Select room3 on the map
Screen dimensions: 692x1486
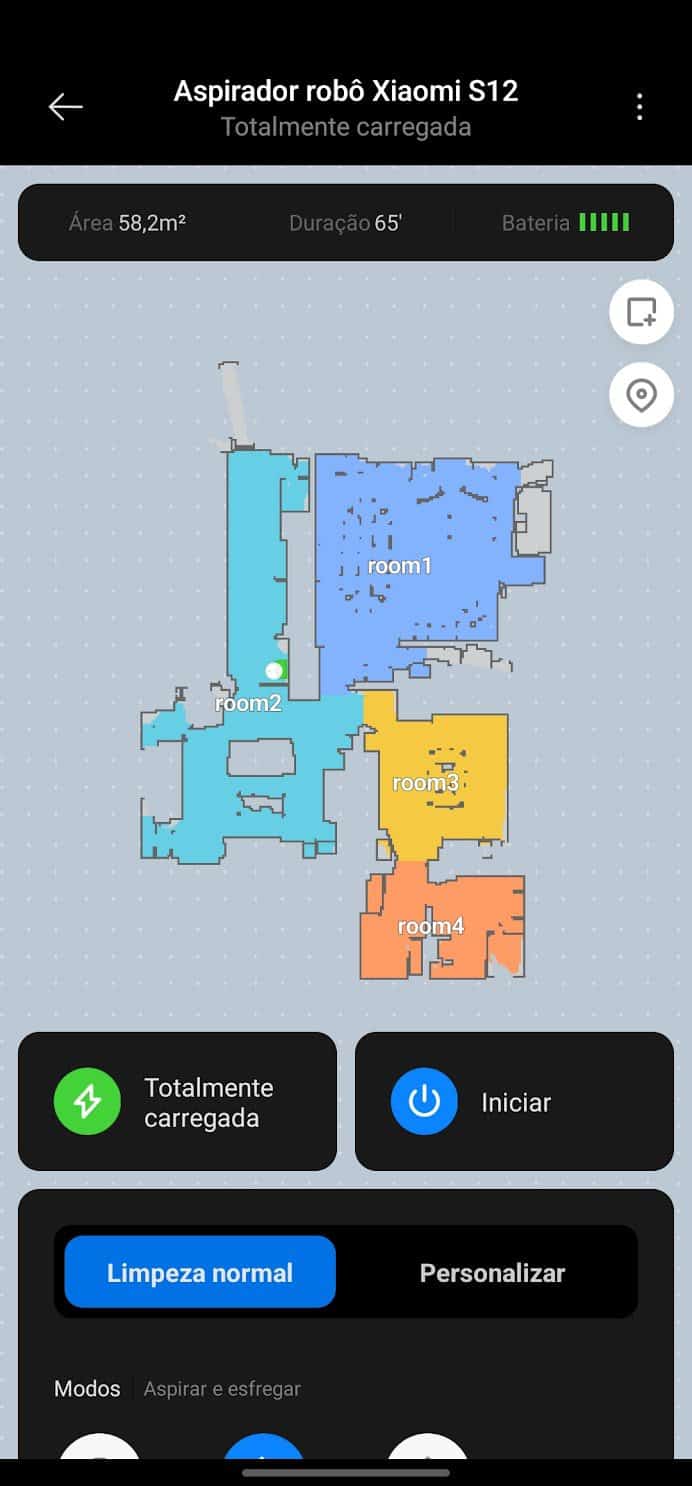coord(425,783)
